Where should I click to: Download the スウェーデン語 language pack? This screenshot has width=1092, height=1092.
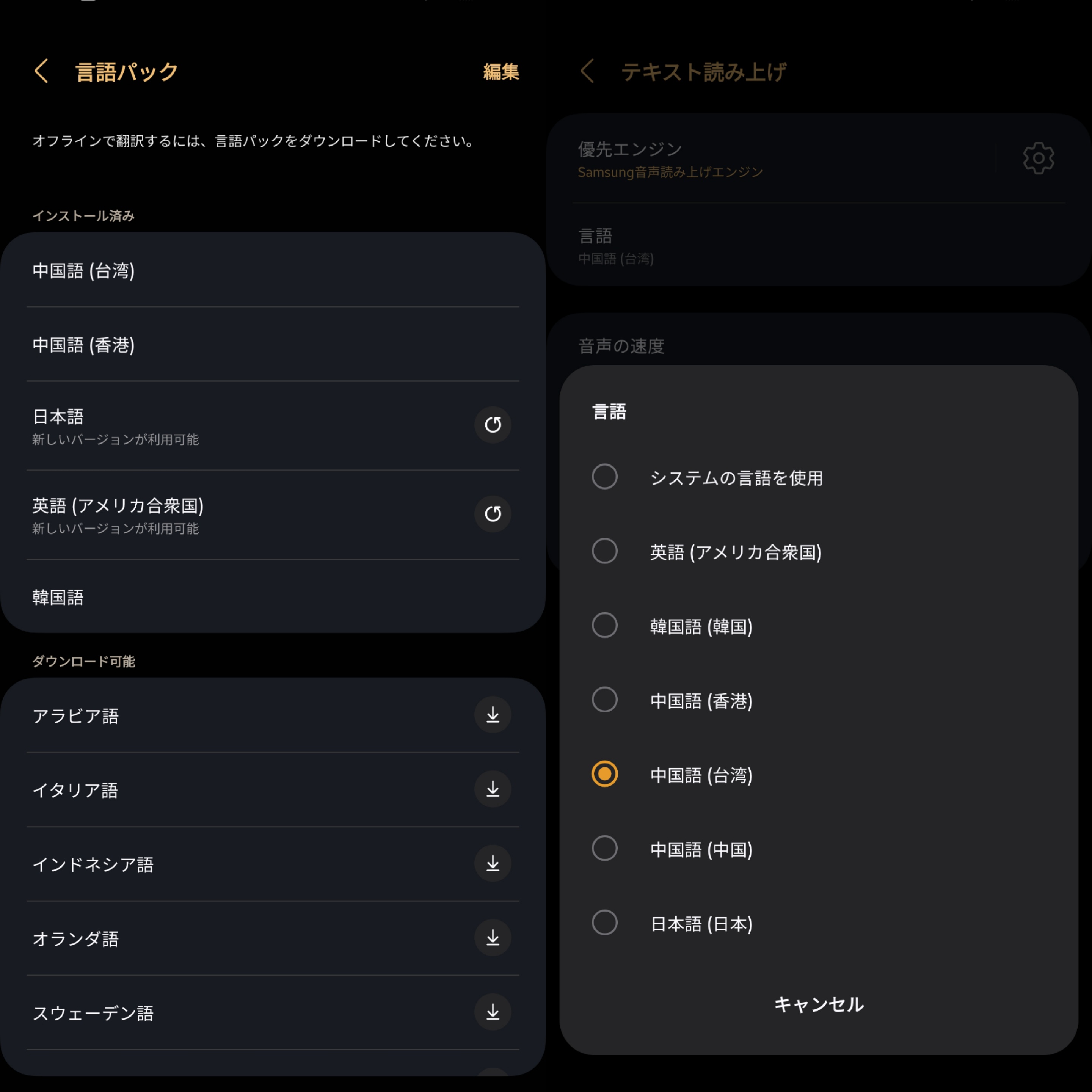(493, 1012)
